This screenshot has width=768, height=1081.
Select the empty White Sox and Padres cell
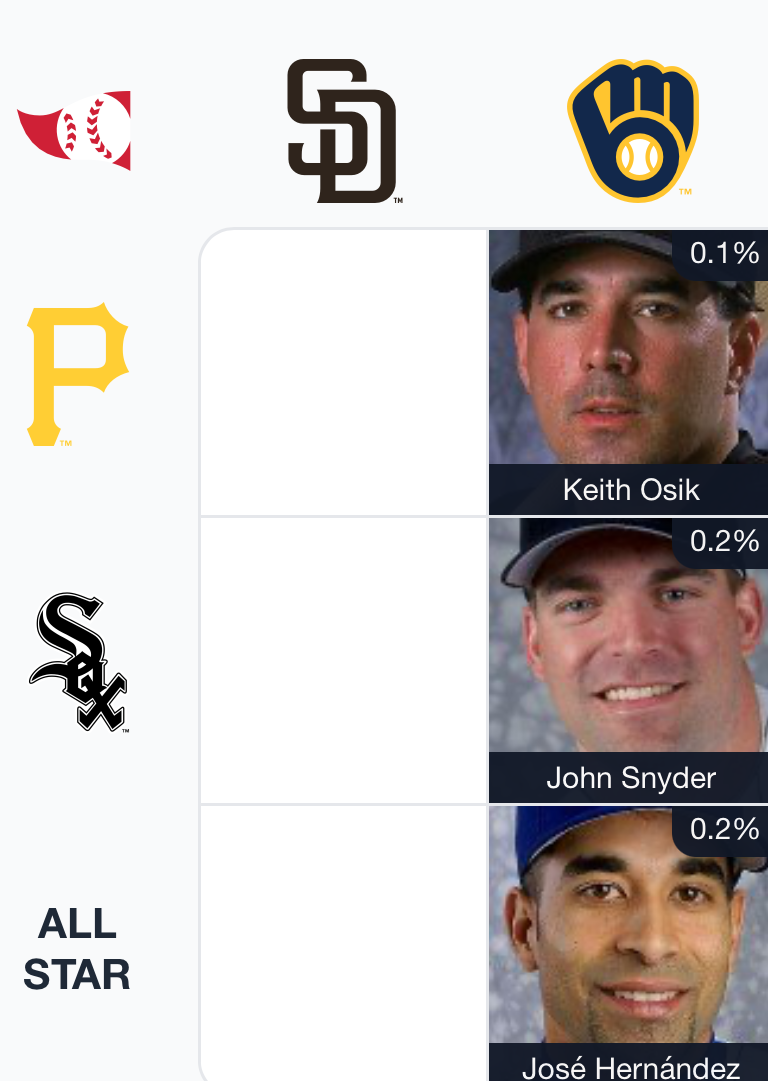click(344, 660)
